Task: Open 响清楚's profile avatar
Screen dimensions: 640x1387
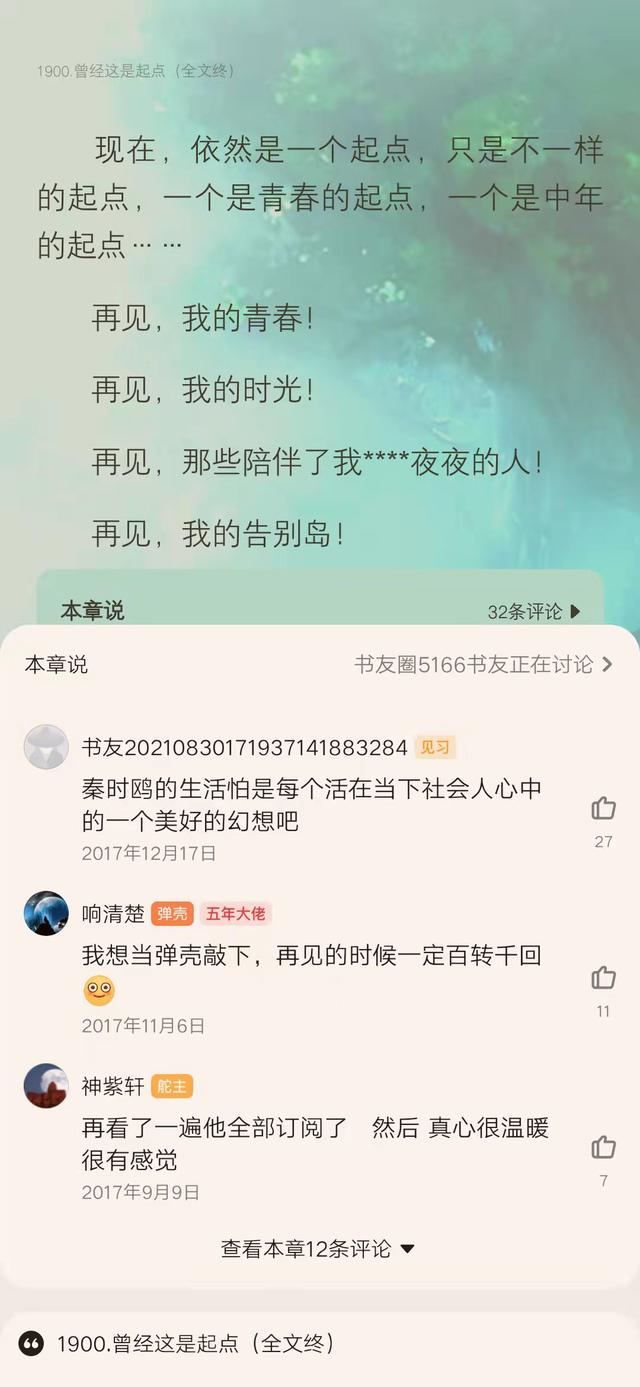Action: (46, 913)
